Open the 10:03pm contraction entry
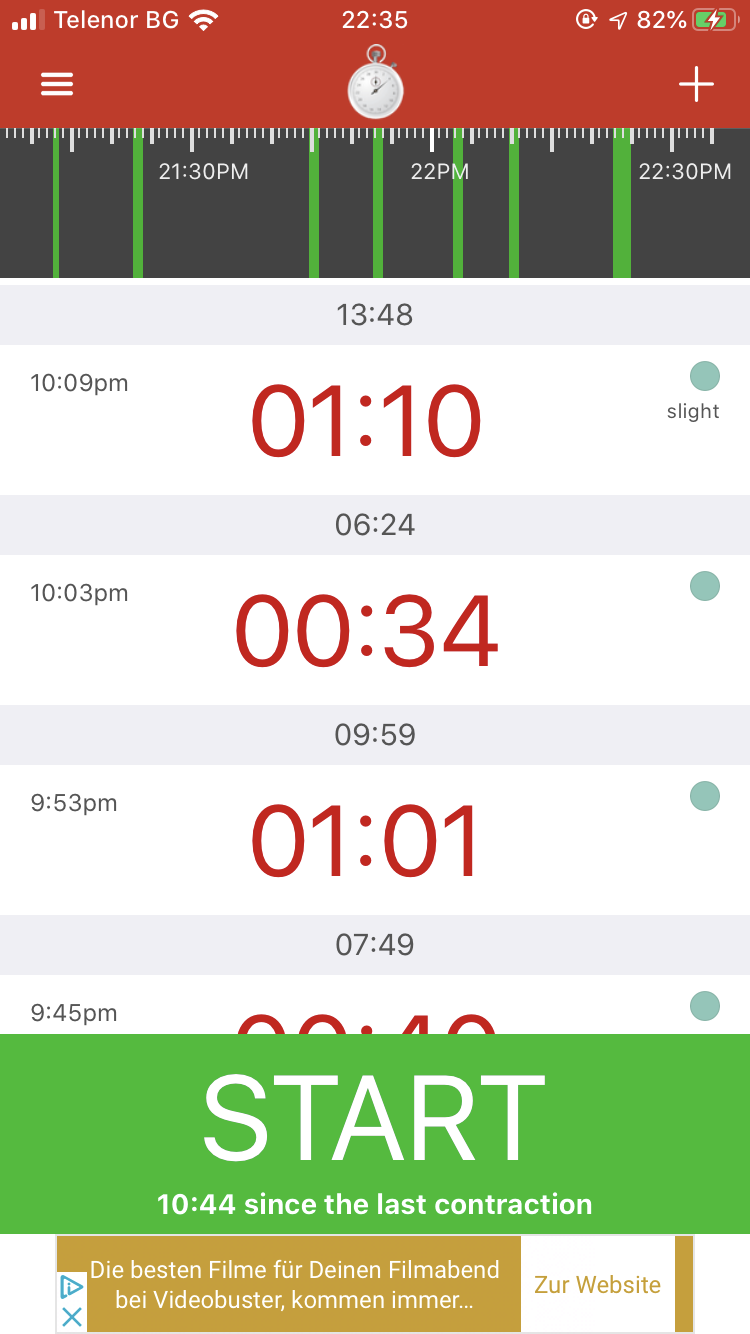Image resolution: width=750 pixels, height=1334 pixels. point(375,630)
